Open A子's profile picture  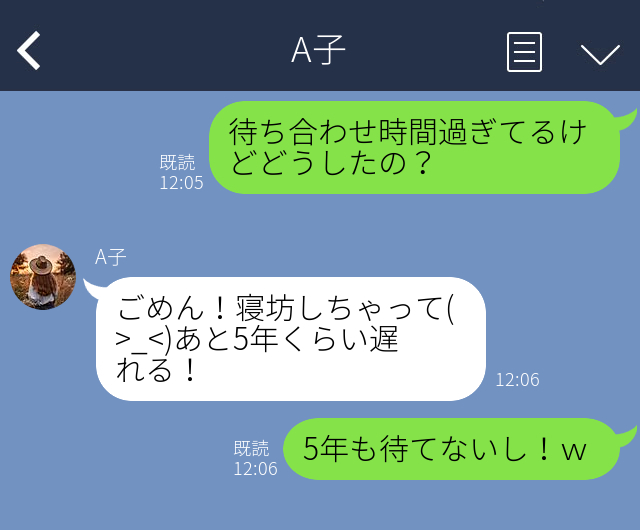[43, 277]
